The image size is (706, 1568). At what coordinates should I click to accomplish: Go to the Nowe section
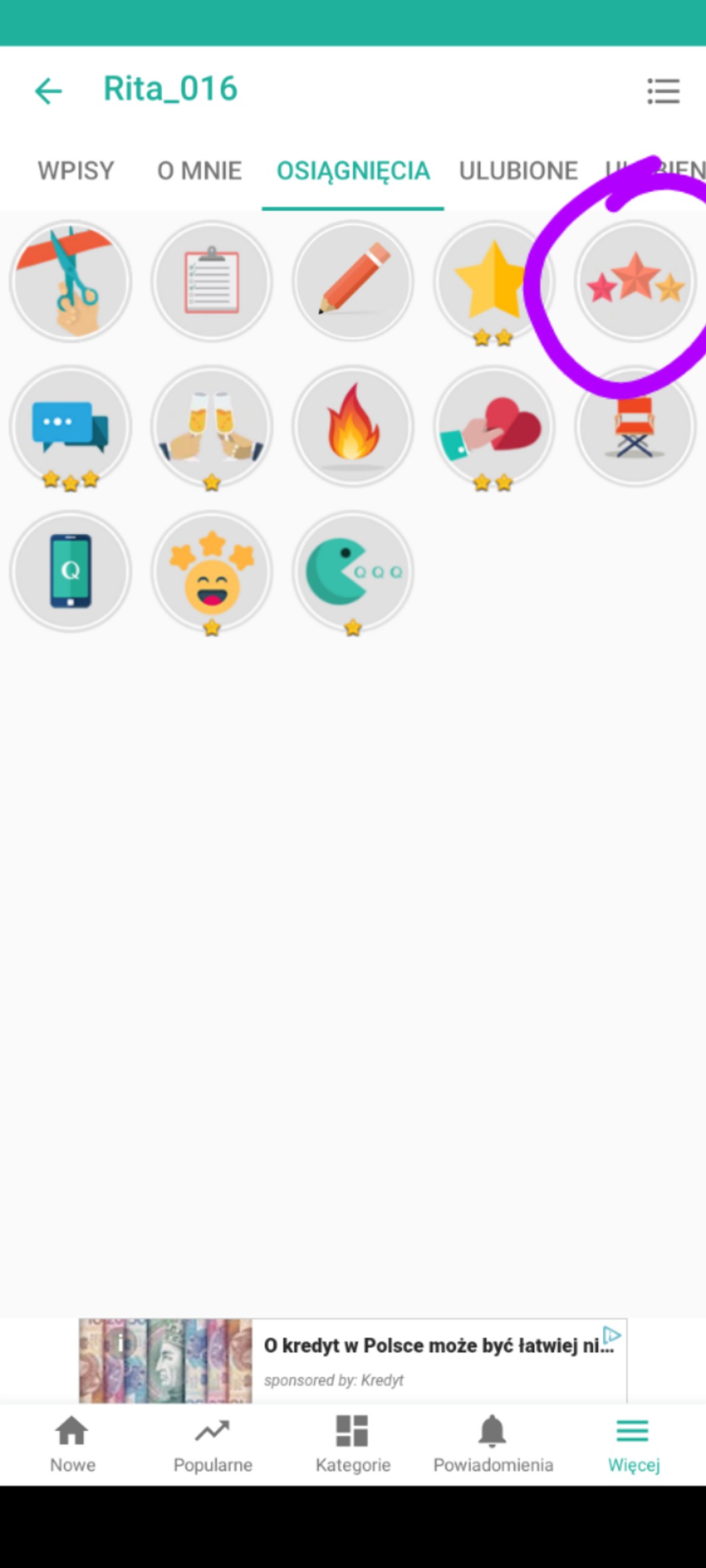coord(72,1444)
